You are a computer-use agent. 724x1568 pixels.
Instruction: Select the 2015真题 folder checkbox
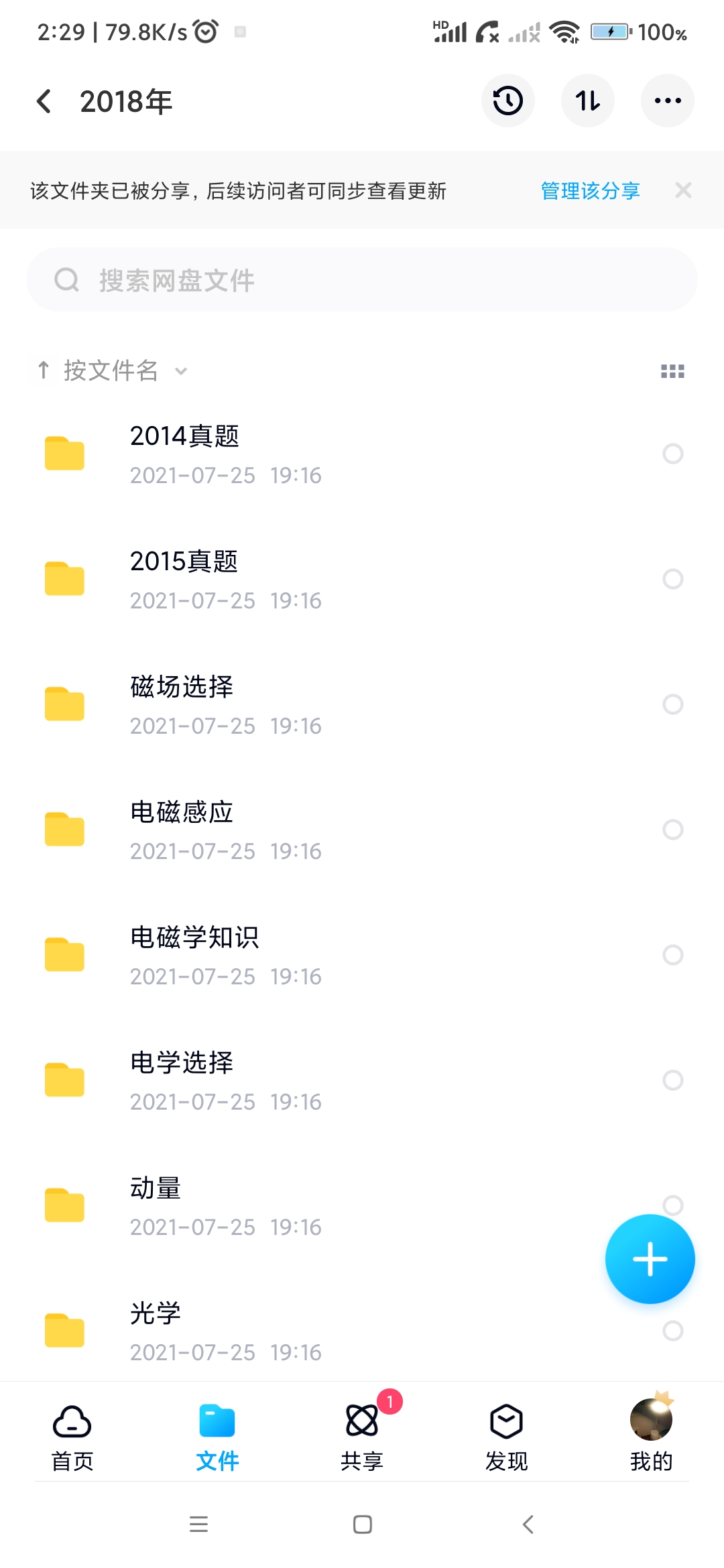tap(672, 579)
